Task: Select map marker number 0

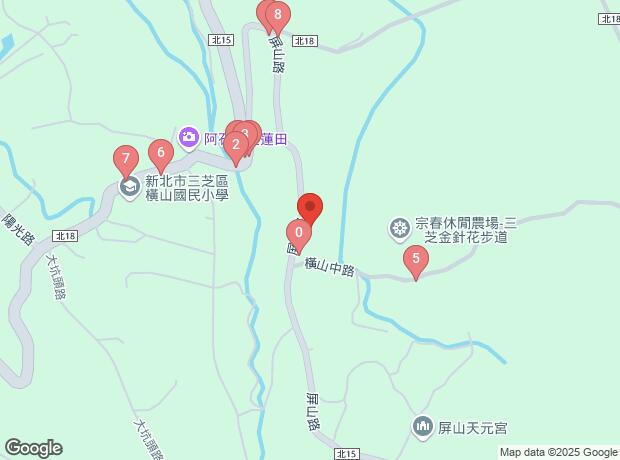Action: tap(299, 234)
